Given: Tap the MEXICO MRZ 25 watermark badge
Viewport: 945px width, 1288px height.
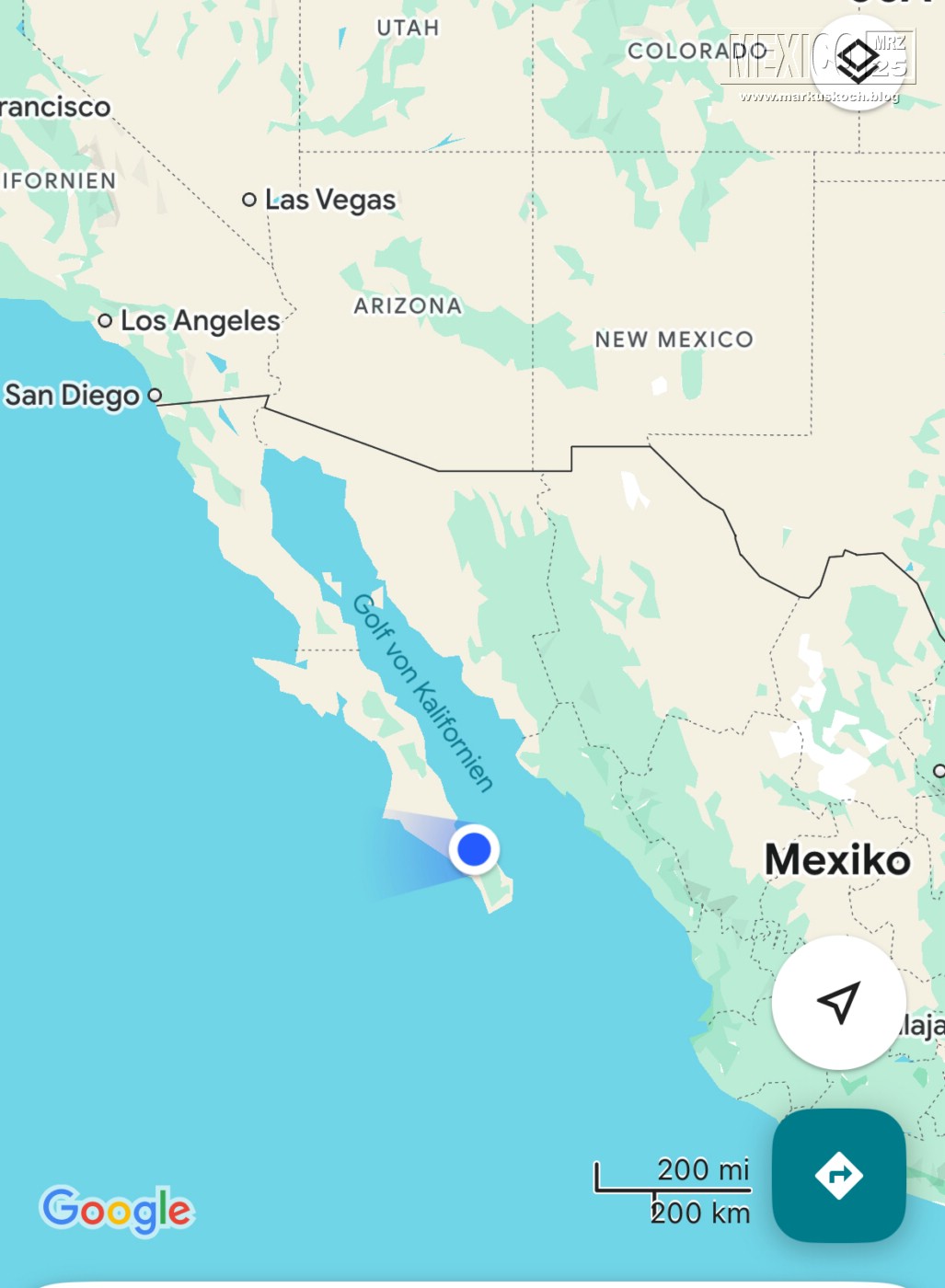Looking at the screenshot, I should [816, 59].
